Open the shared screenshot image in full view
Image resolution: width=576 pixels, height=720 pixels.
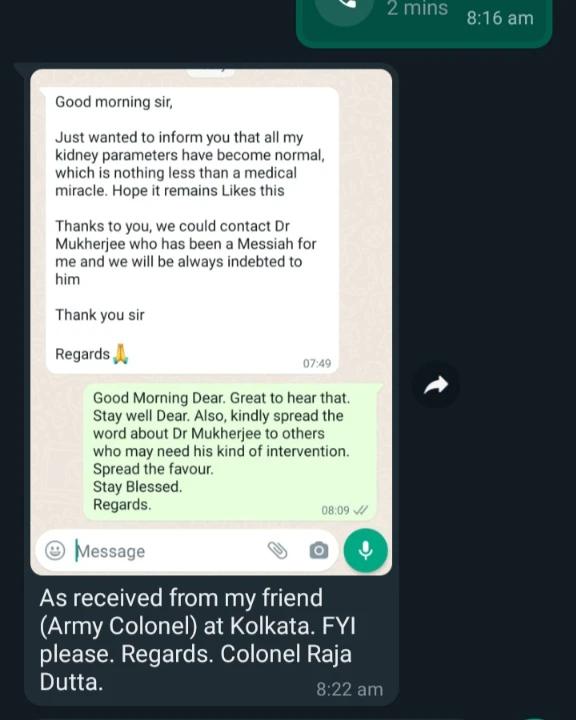pyautogui.click(x=211, y=322)
